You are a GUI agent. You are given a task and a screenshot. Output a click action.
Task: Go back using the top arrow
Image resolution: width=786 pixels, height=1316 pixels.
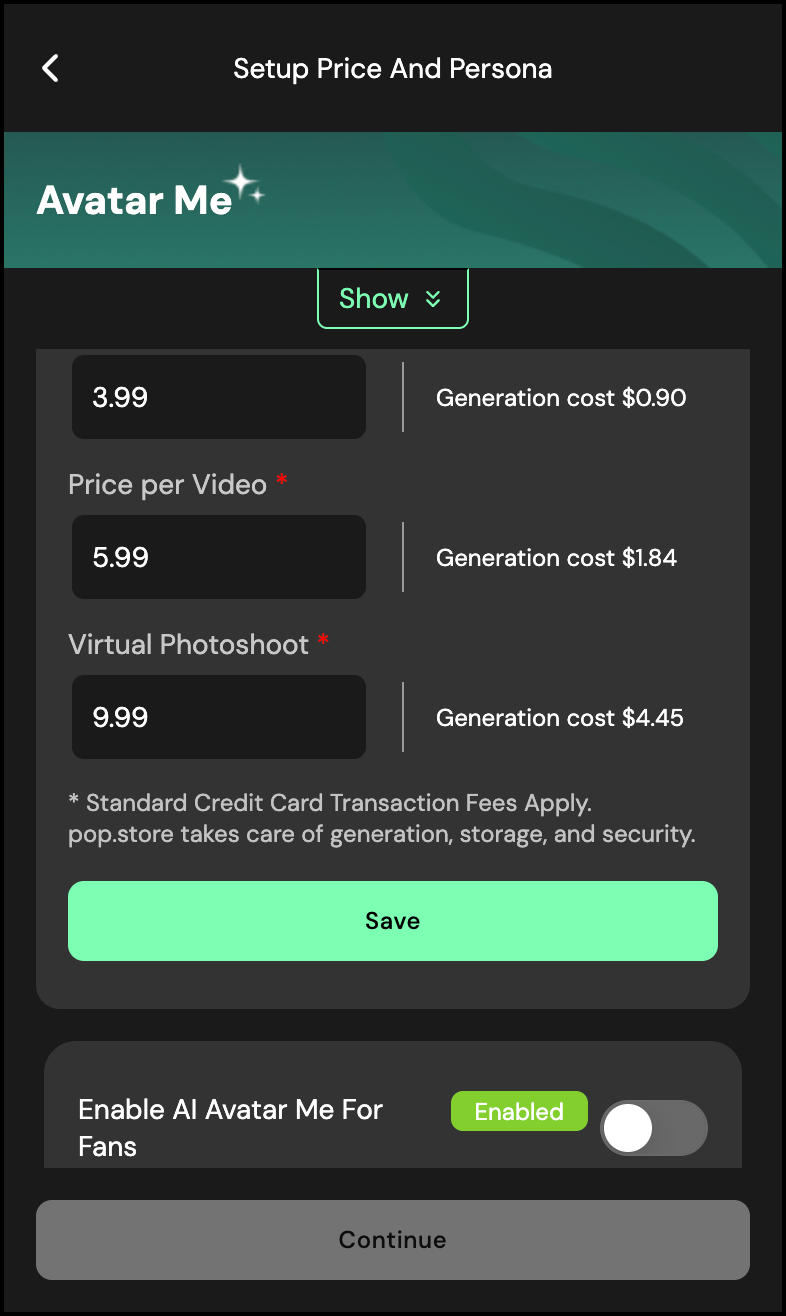coord(50,68)
